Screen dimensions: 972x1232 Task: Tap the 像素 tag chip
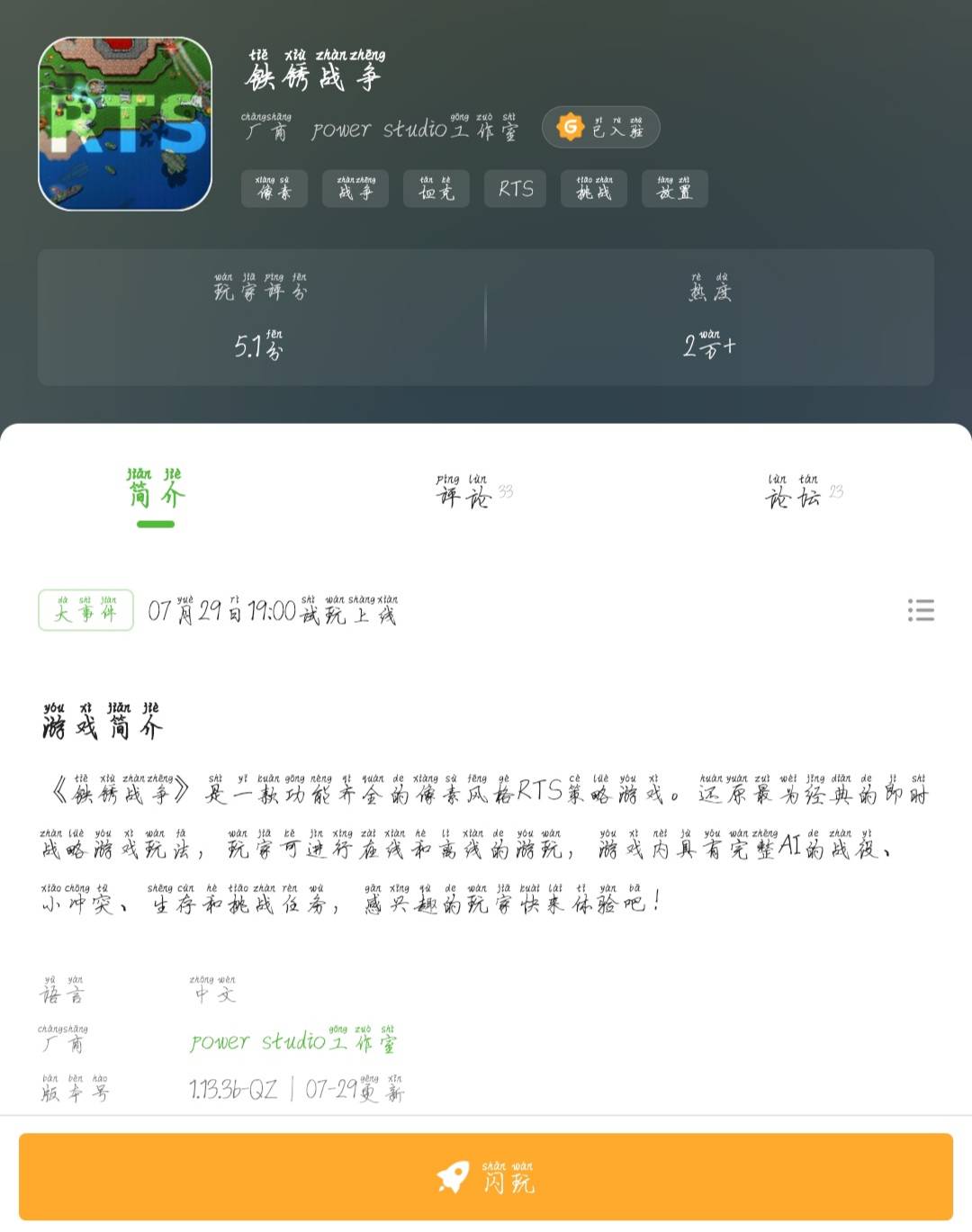click(274, 189)
